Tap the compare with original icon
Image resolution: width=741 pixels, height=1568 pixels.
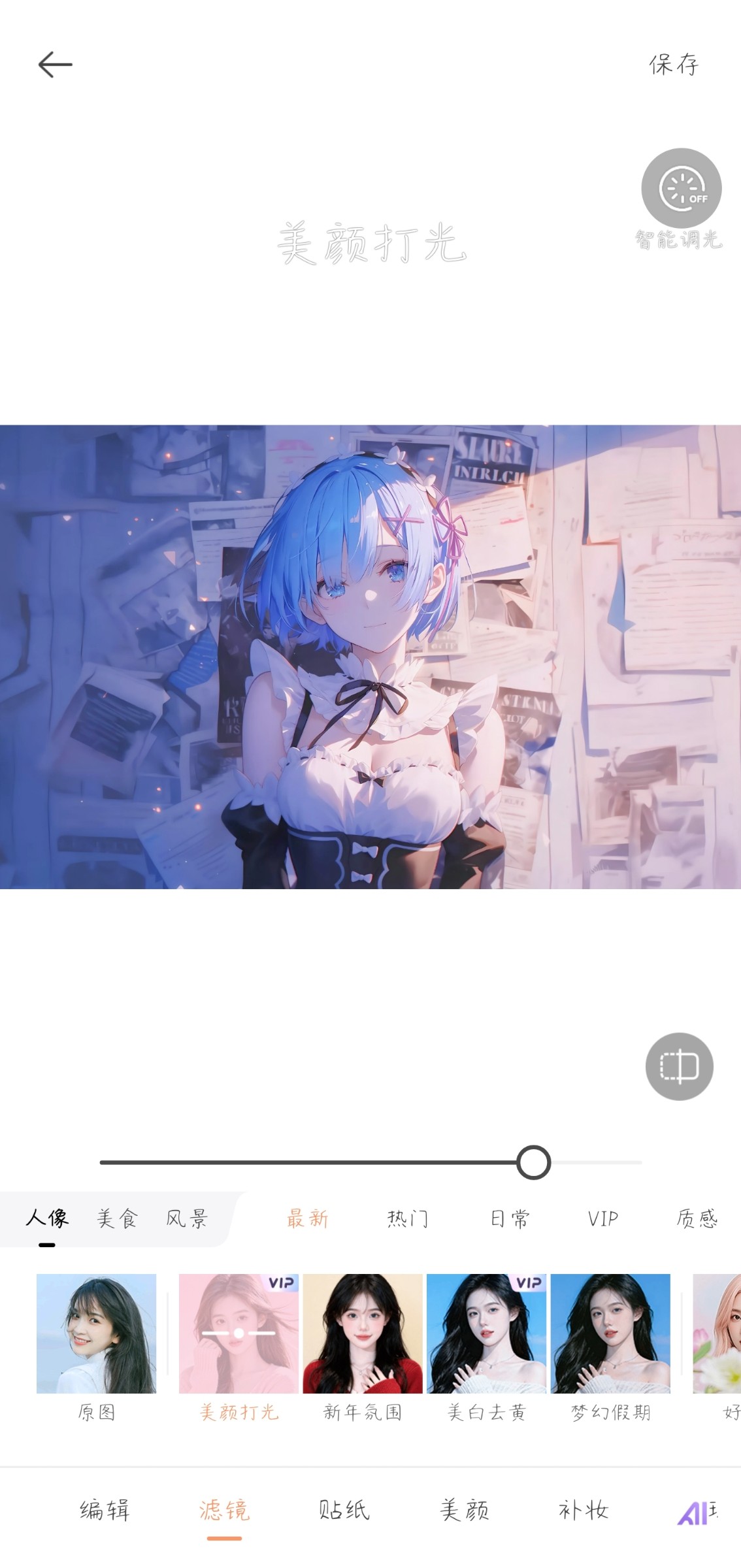point(679,1066)
